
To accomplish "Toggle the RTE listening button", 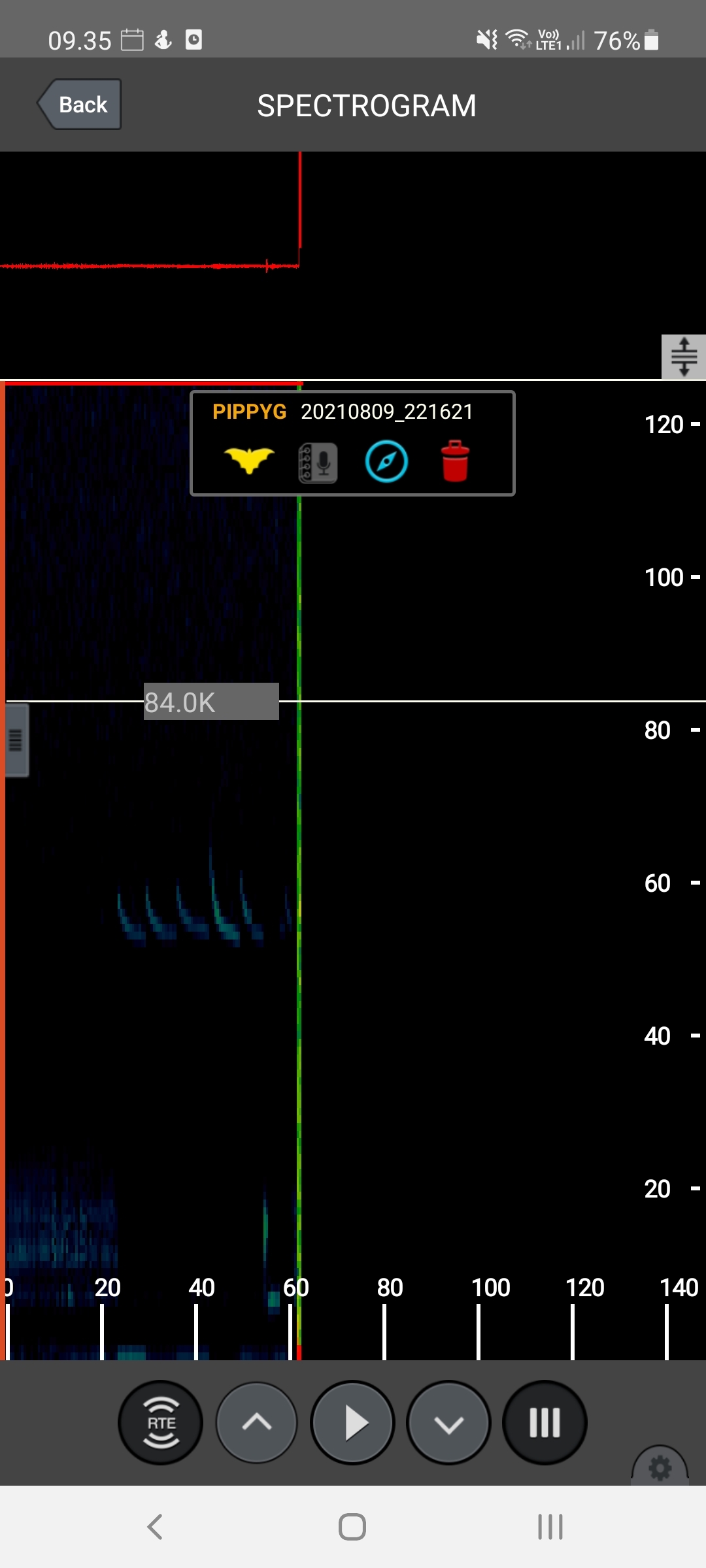I will point(161,1422).
